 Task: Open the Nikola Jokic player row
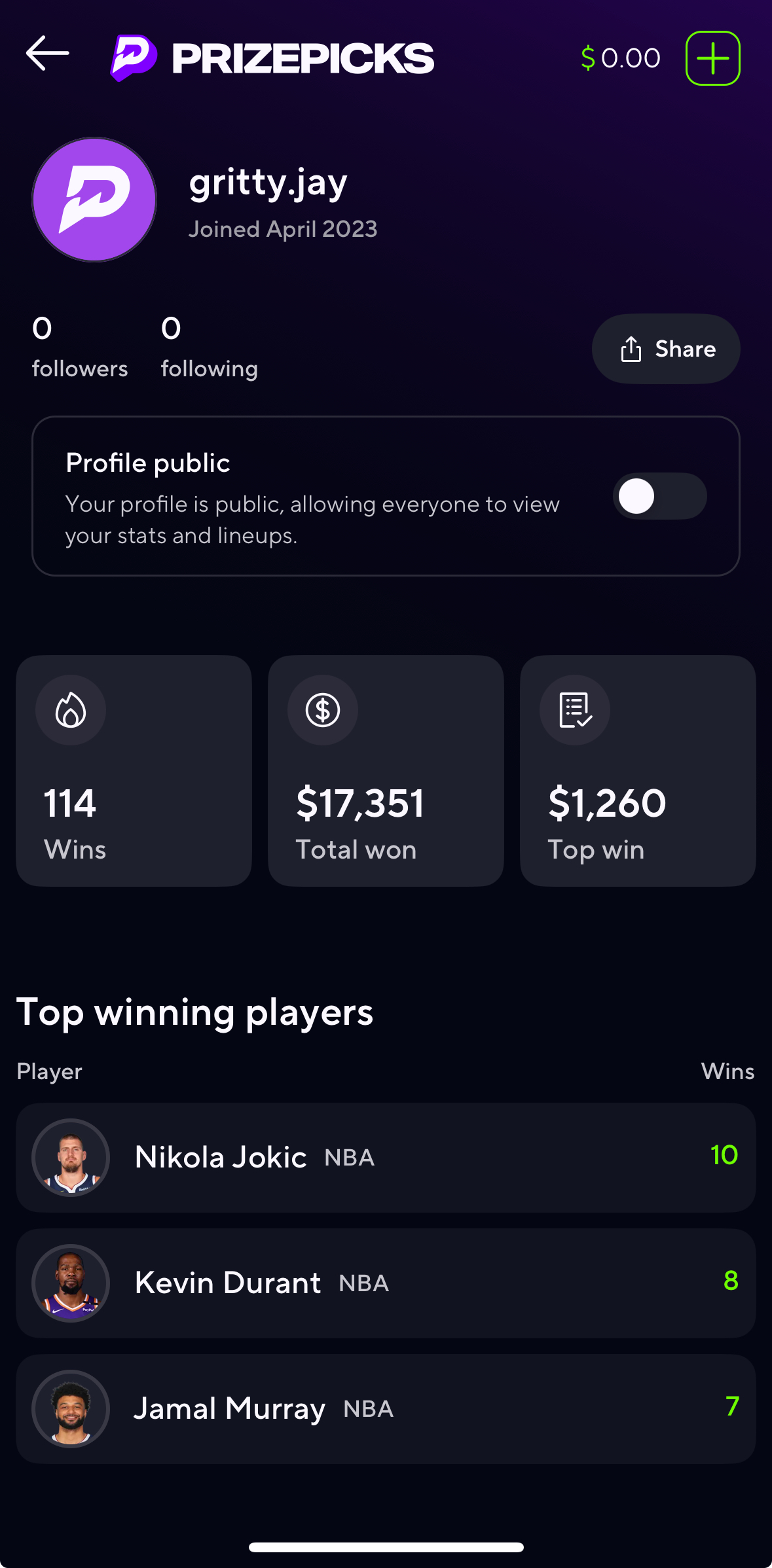386,1158
